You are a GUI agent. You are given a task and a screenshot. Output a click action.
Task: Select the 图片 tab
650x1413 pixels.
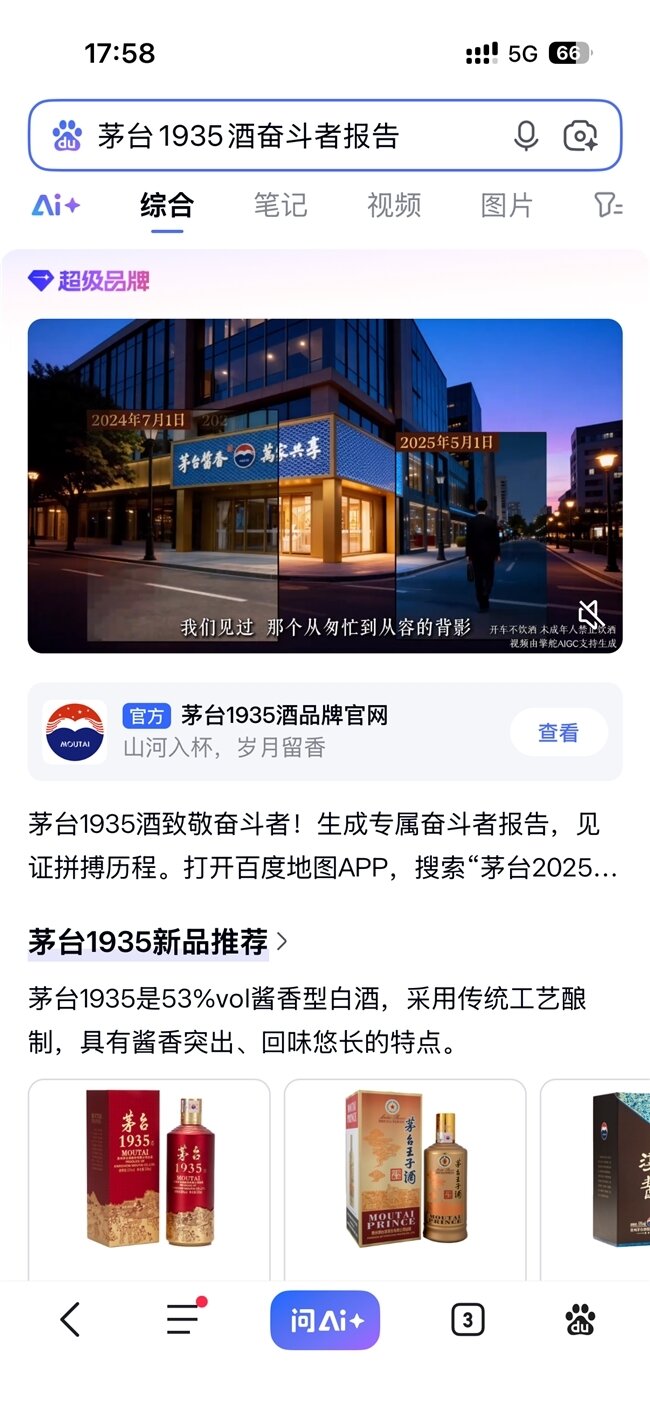pos(507,206)
